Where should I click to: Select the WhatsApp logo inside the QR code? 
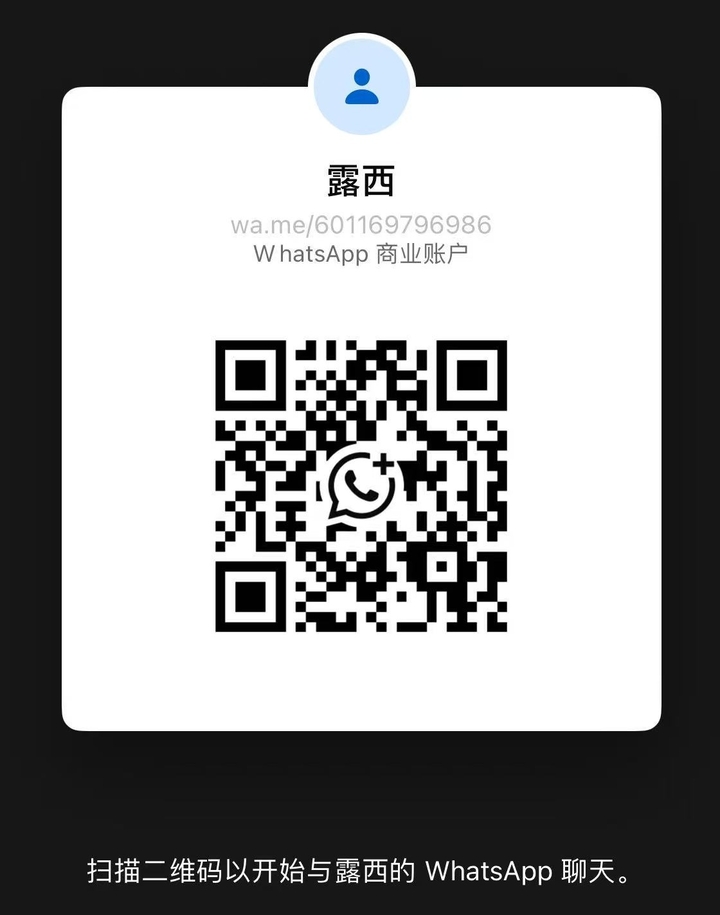click(363, 488)
